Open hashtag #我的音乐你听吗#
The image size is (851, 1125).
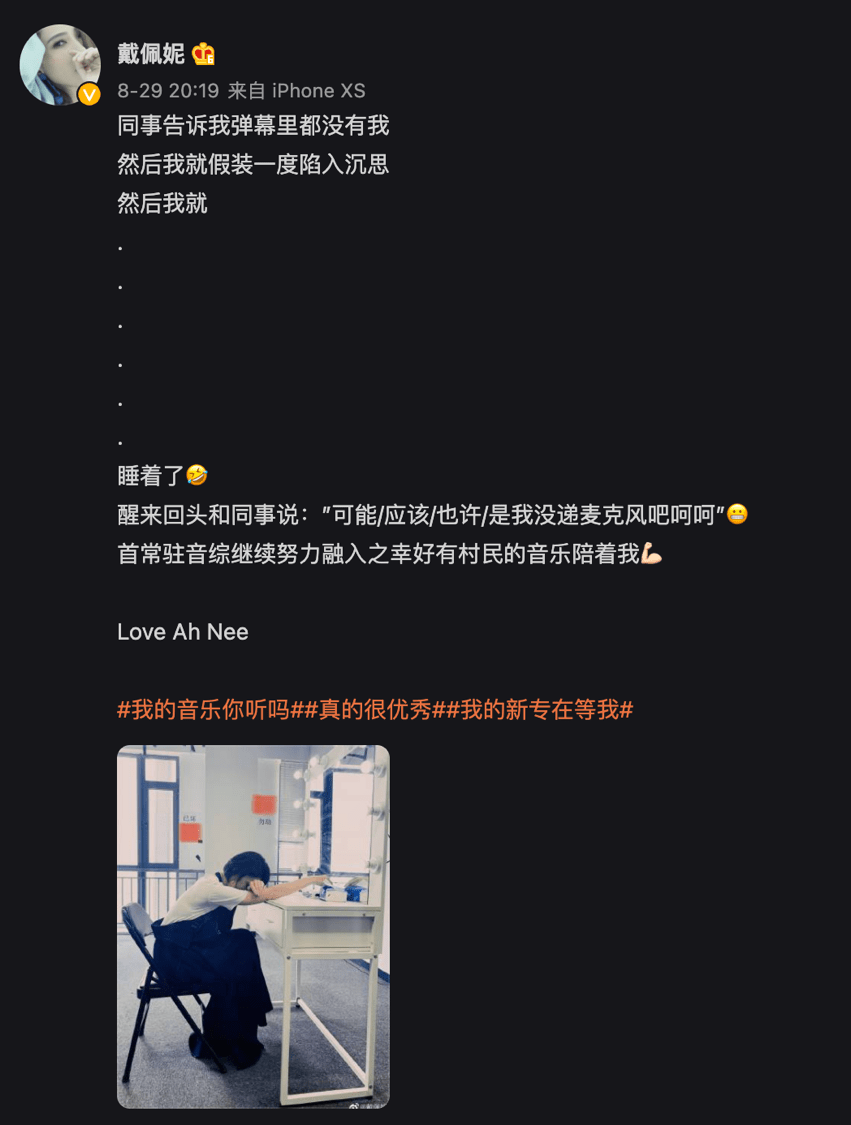click(x=203, y=710)
